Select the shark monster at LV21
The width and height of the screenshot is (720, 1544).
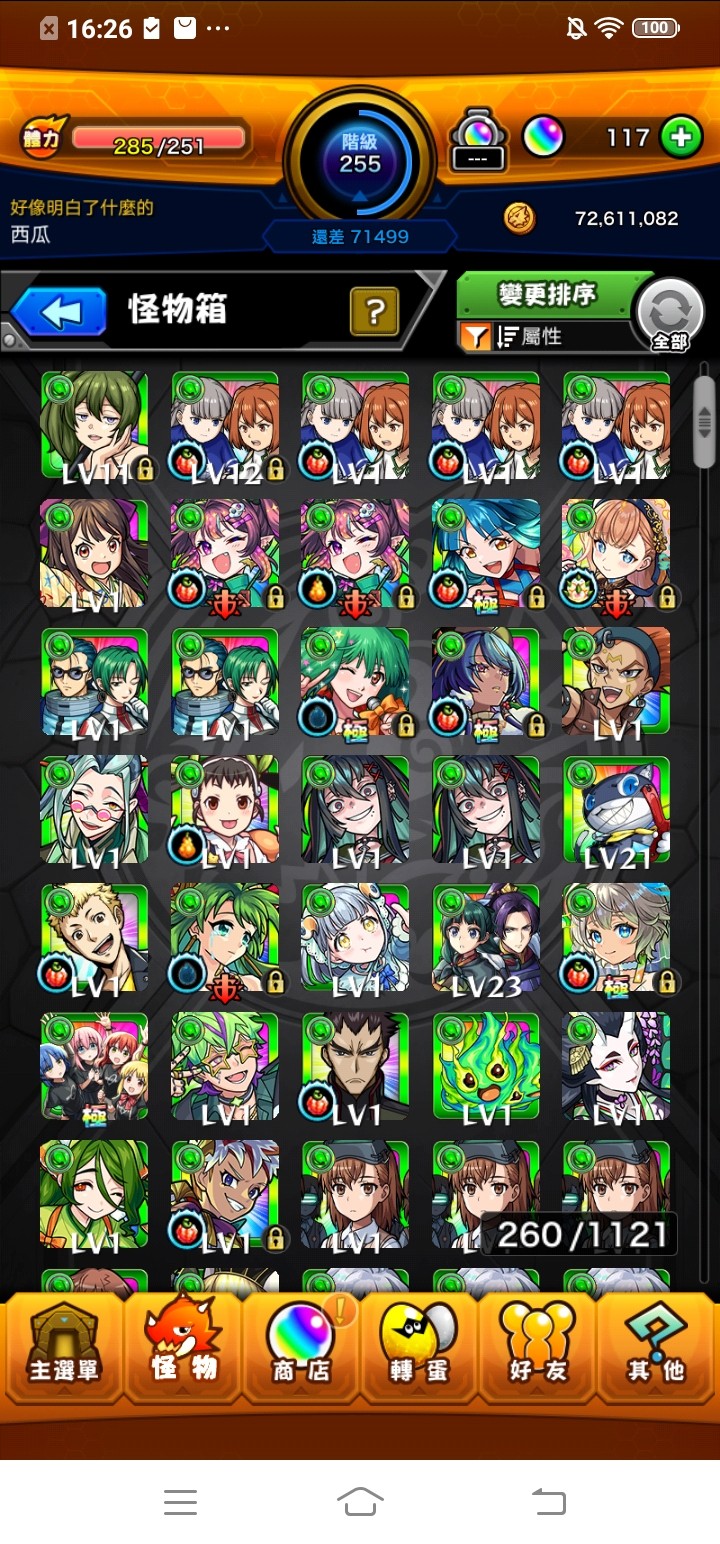pyautogui.click(x=616, y=810)
